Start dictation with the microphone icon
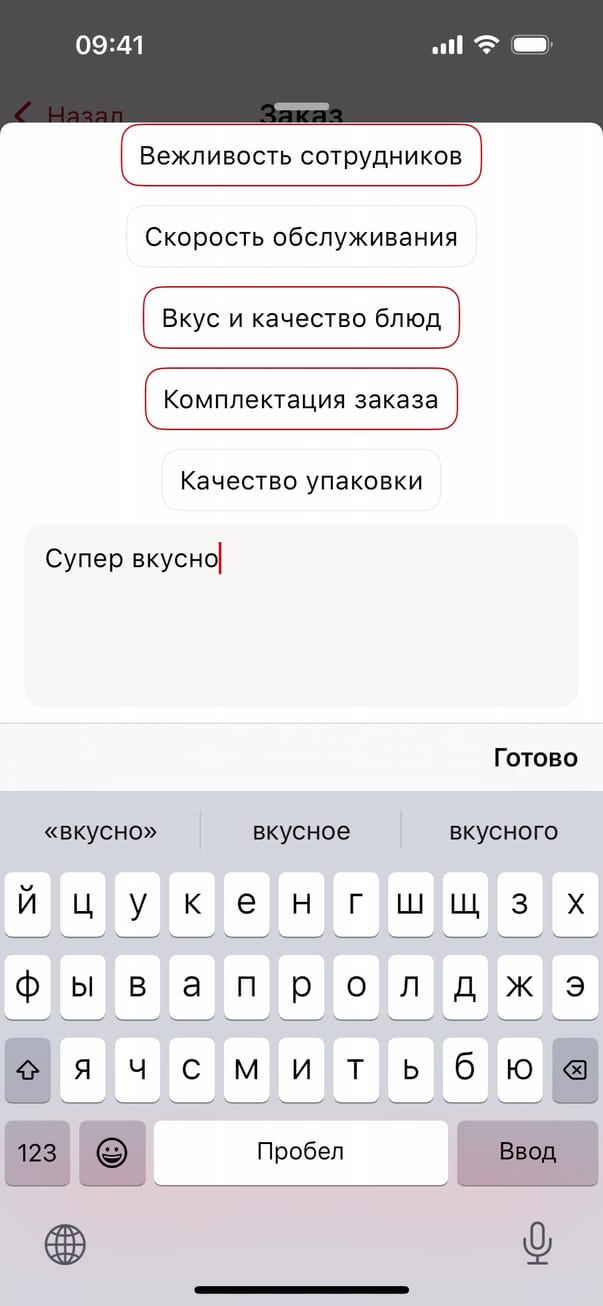603x1306 pixels. (x=538, y=1244)
